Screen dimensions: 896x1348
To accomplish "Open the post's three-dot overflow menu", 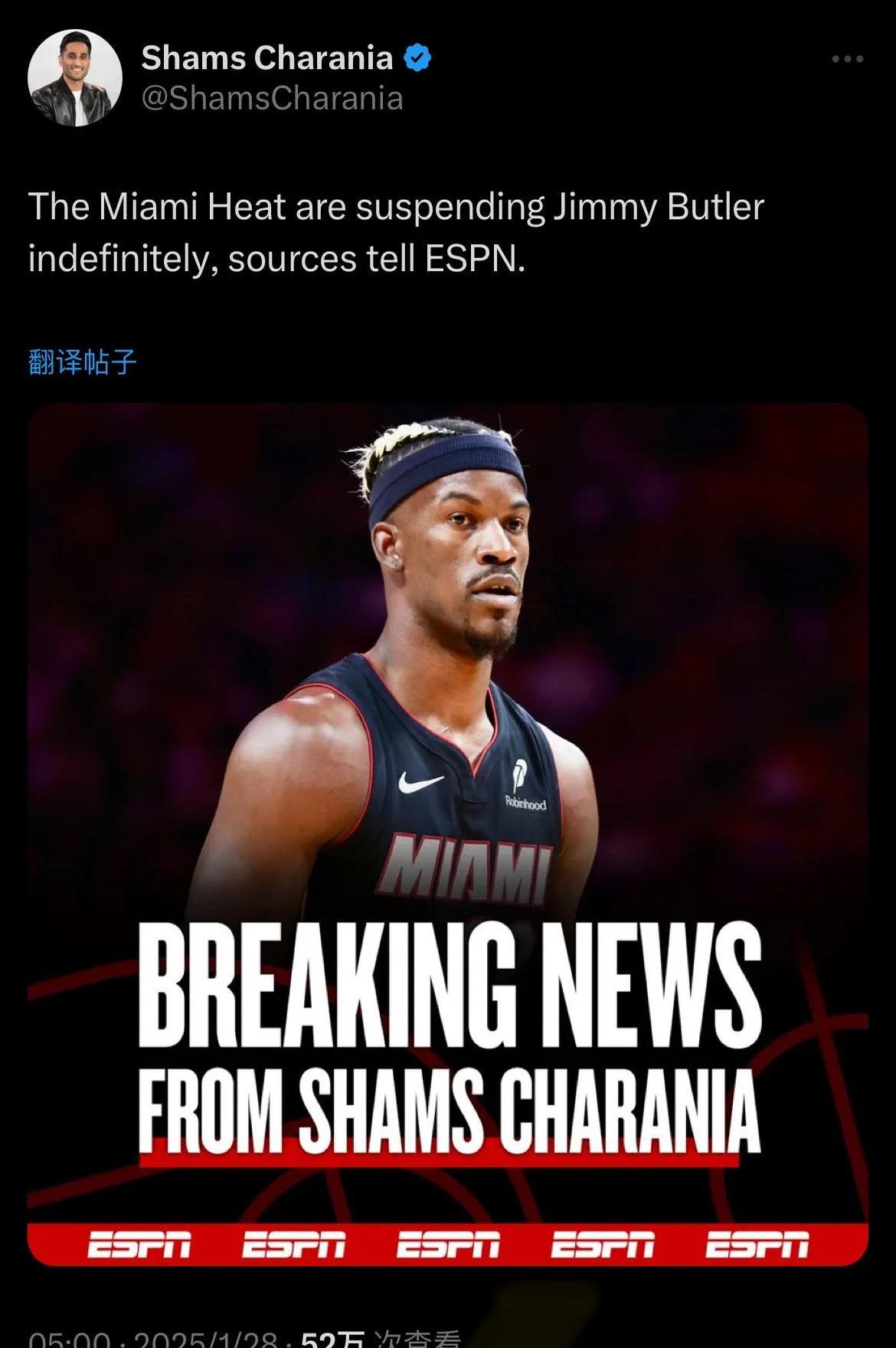I will (848, 59).
